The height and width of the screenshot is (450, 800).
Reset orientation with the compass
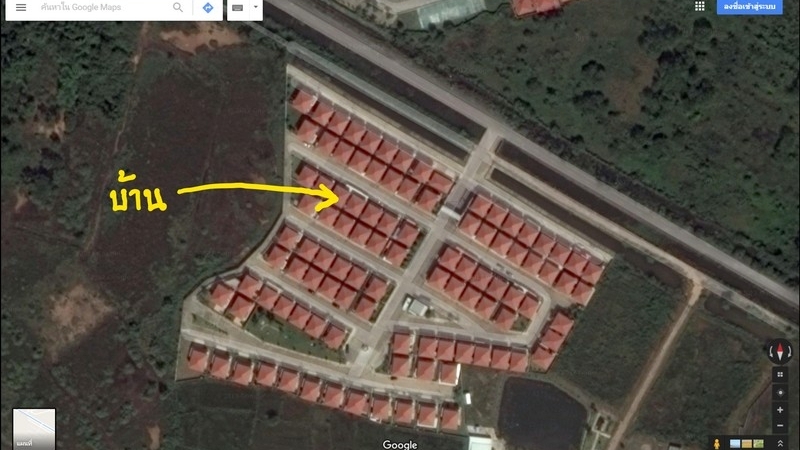click(779, 352)
